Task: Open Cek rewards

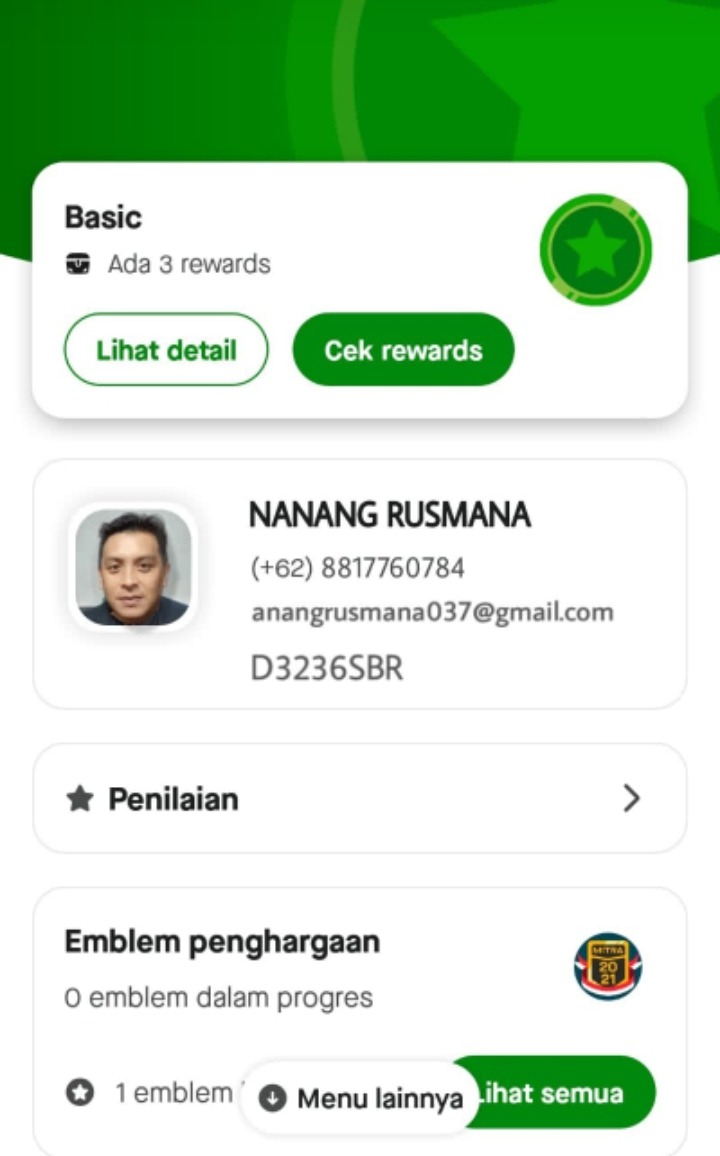Action: pyautogui.click(x=403, y=350)
